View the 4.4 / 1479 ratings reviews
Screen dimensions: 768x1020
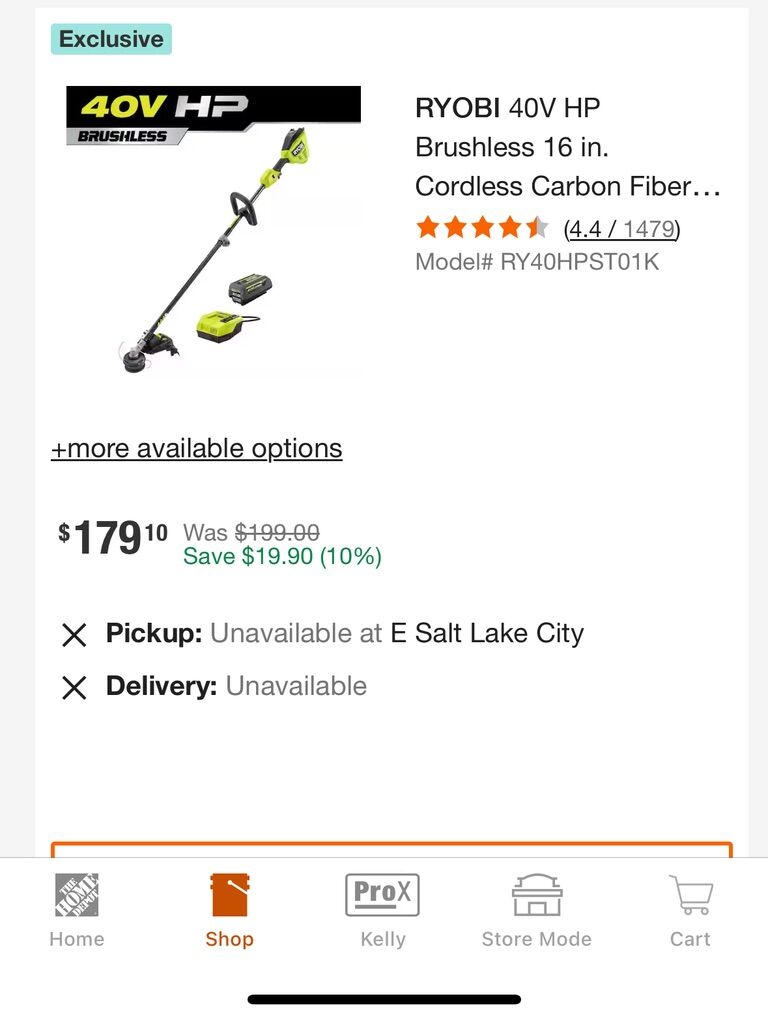tap(621, 229)
